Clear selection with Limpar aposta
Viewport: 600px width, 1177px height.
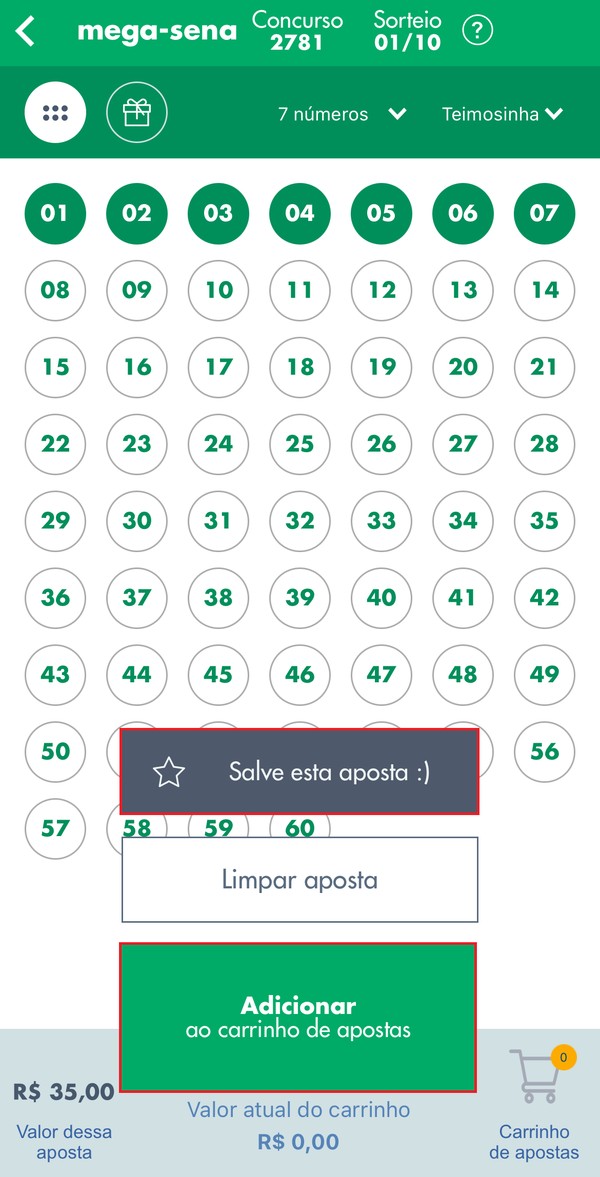point(299,880)
